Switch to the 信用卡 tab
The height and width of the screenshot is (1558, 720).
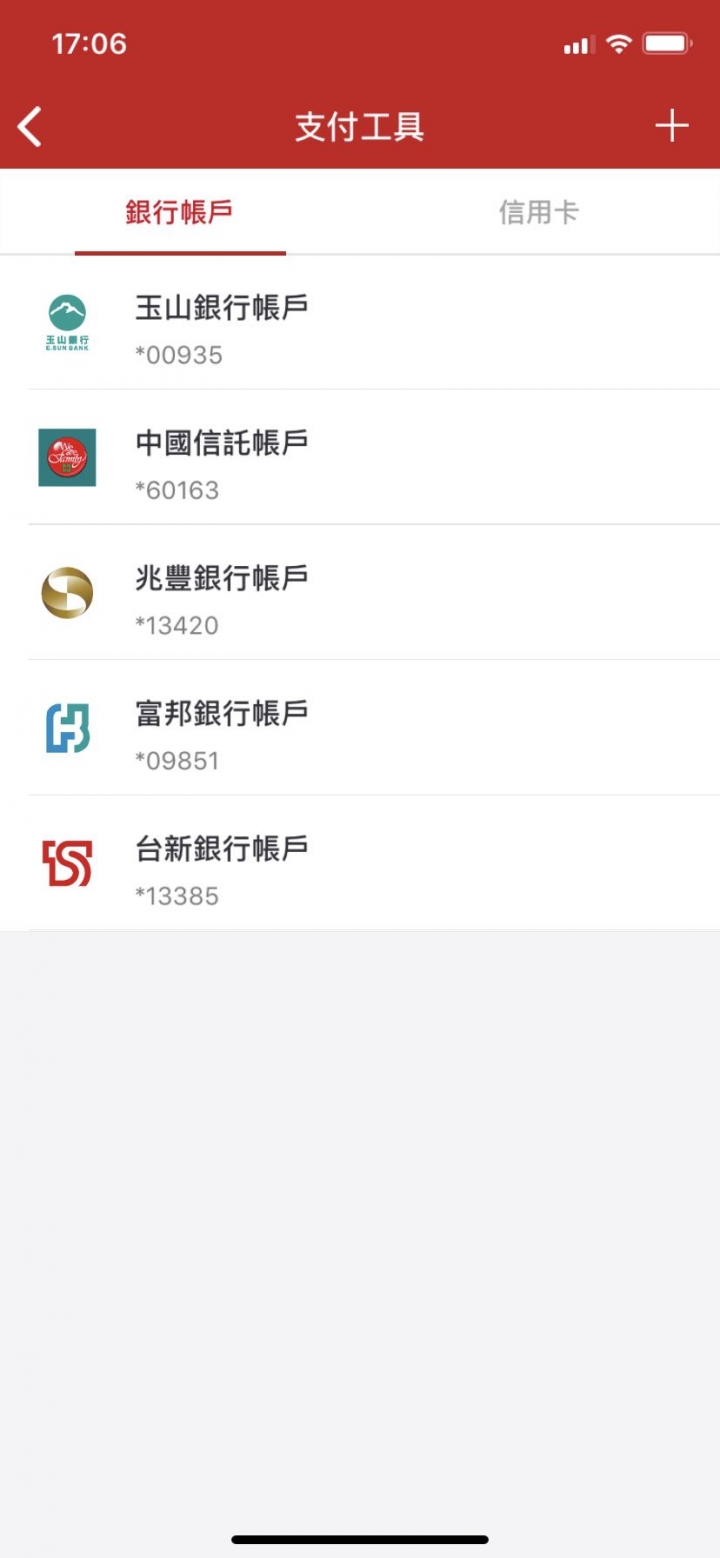539,212
